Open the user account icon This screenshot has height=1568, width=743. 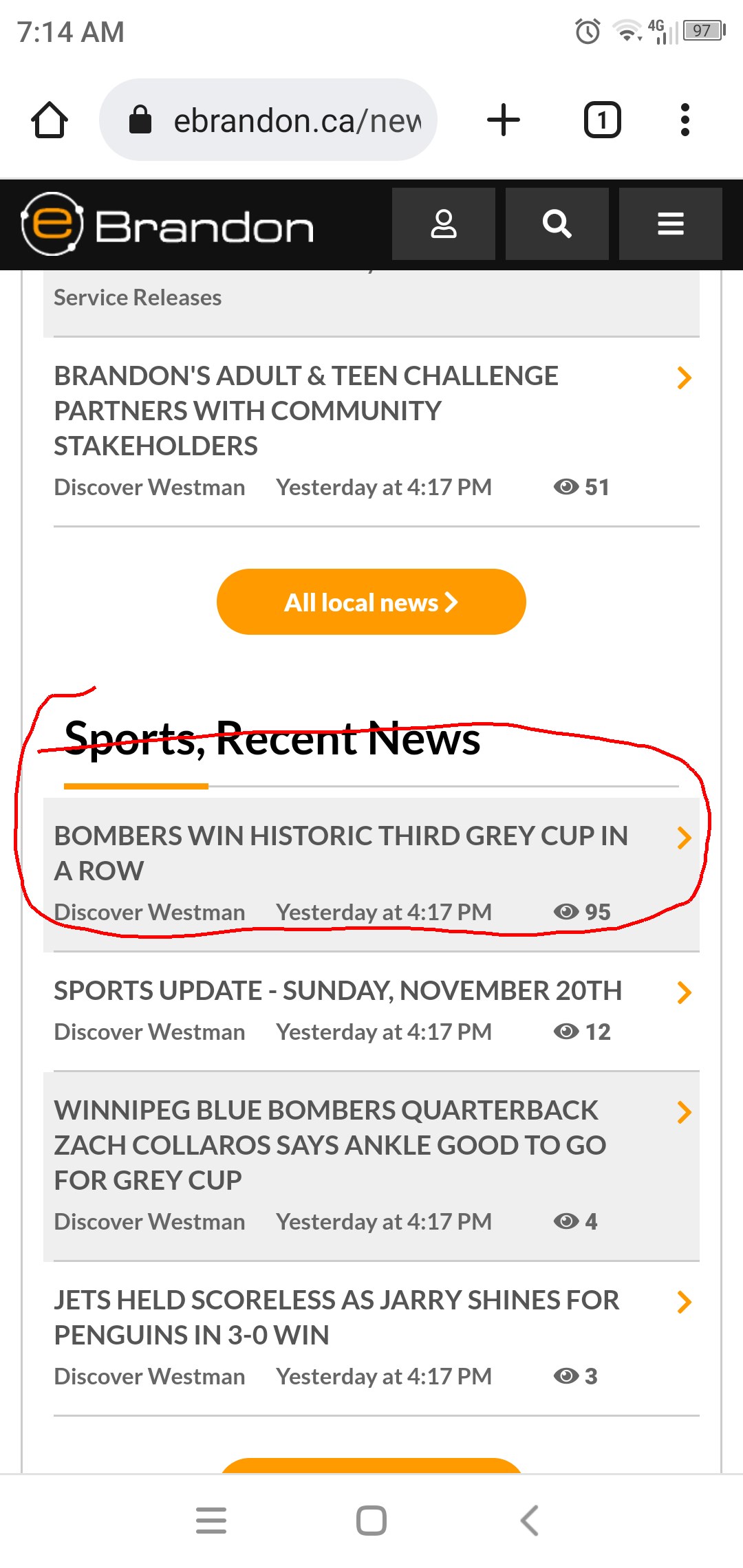[x=444, y=224]
